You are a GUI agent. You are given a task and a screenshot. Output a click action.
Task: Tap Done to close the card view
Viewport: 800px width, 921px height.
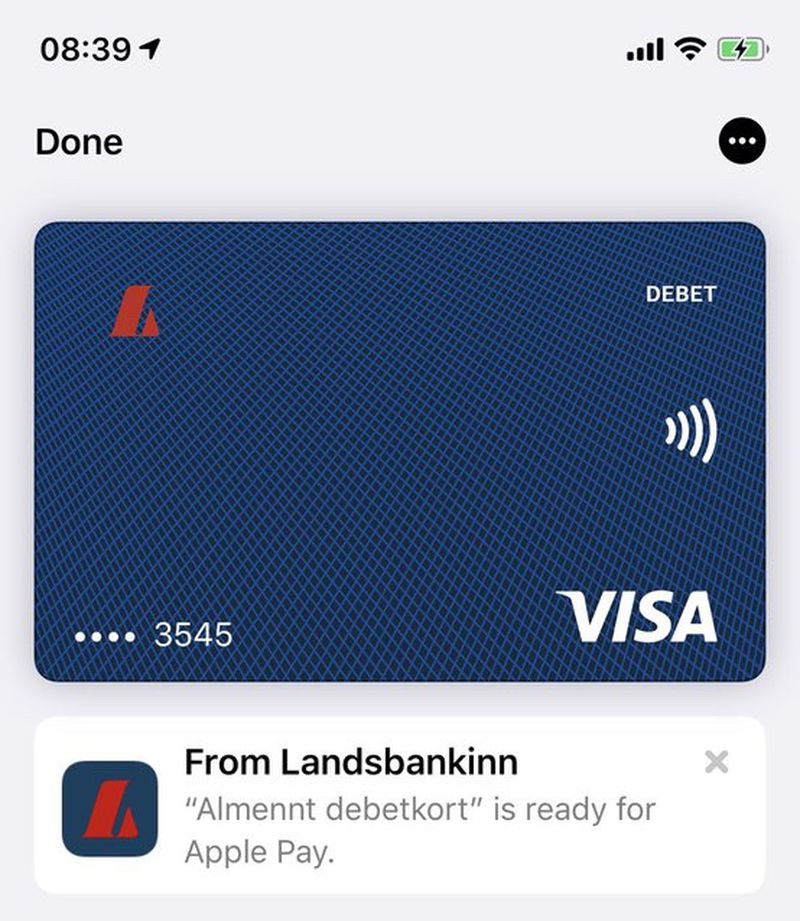point(79,142)
